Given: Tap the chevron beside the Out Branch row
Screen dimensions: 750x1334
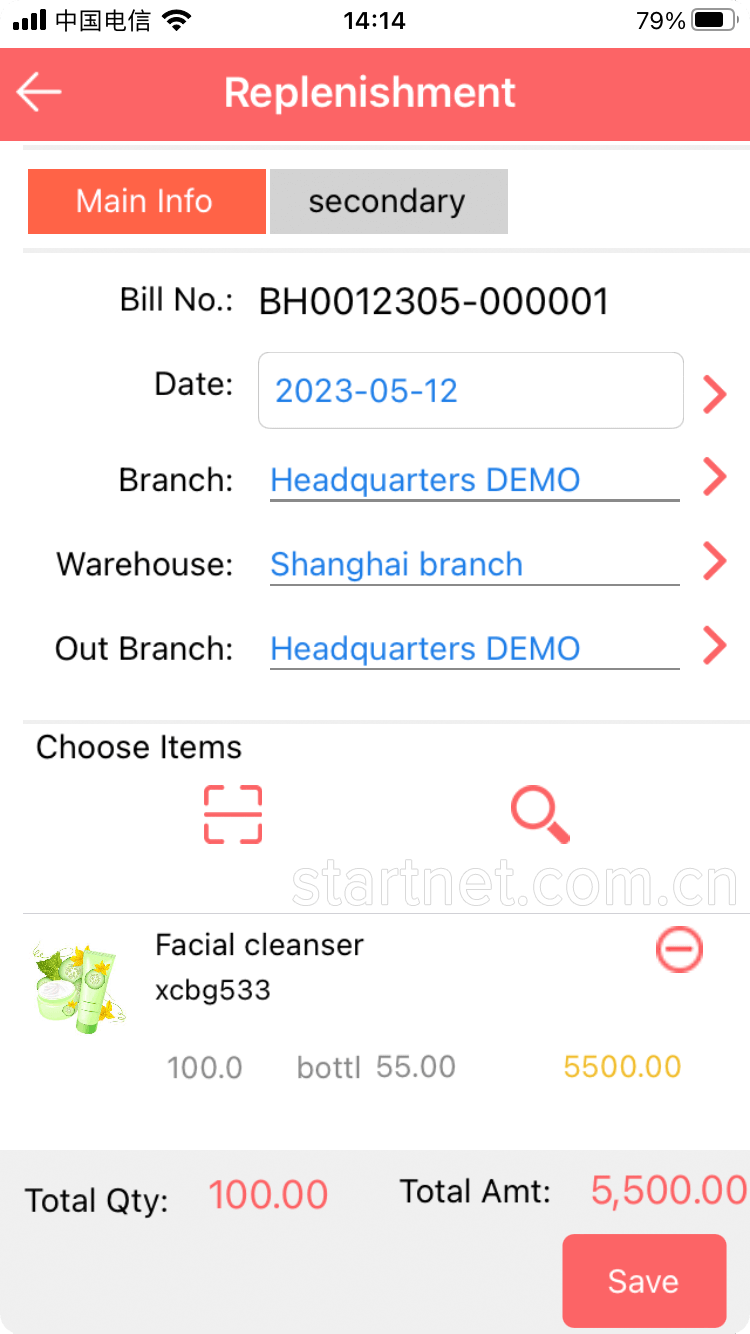Looking at the screenshot, I should (x=714, y=645).
